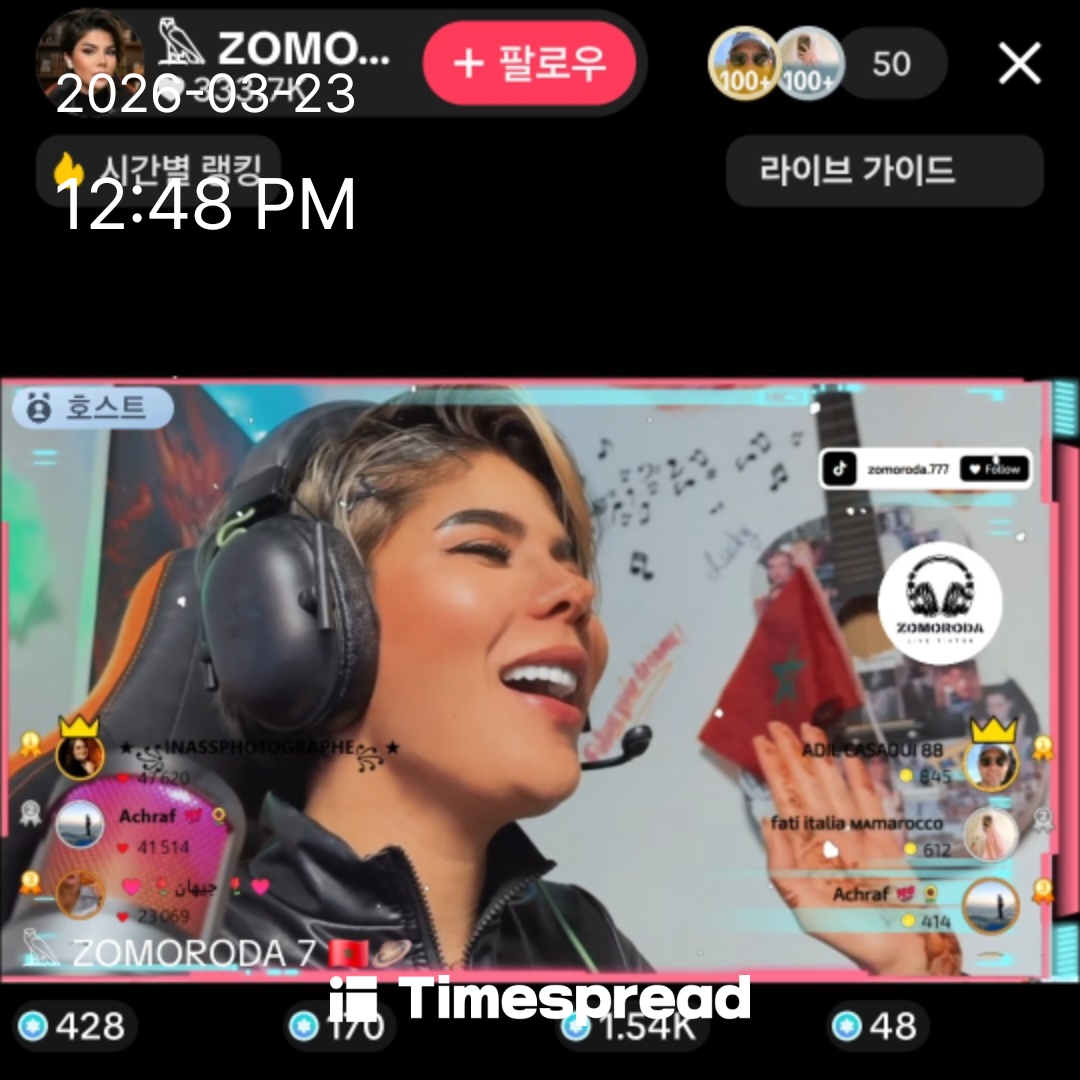This screenshot has height=1080, width=1080.
Task: Open the host's profile picture
Action: click(x=82, y=58)
